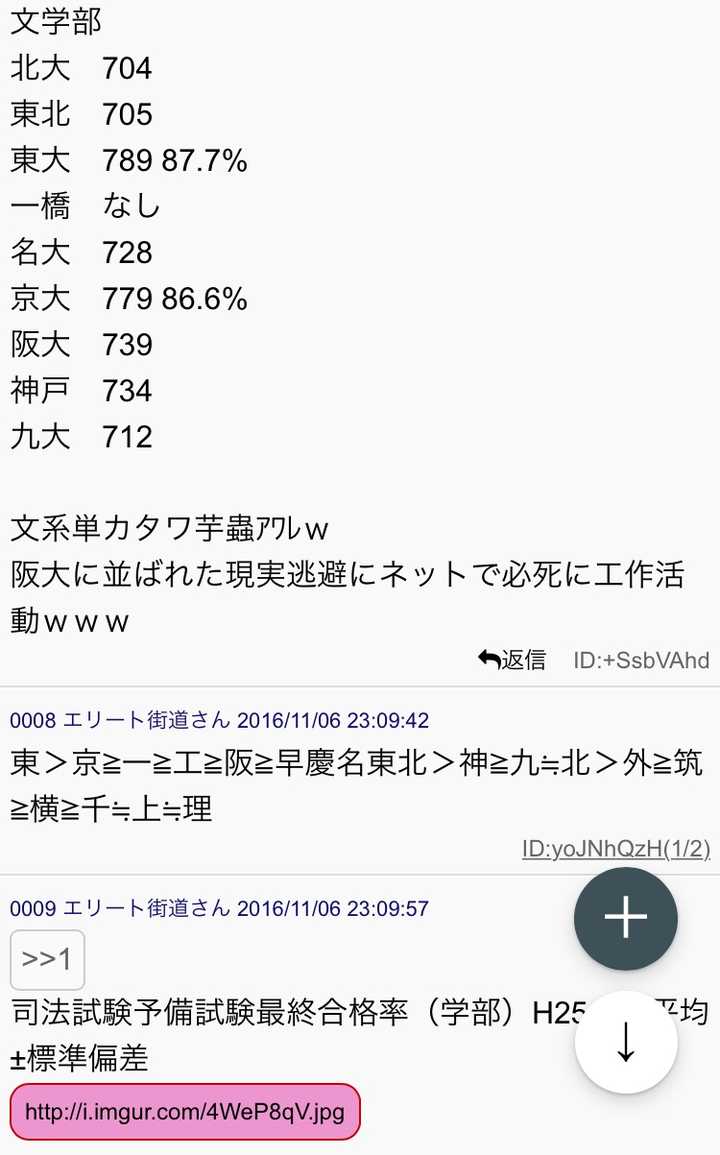The width and height of the screenshot is (720, 1155).
Task: Tap the white circle containing the down arrow
Action: coord(625,1041)
